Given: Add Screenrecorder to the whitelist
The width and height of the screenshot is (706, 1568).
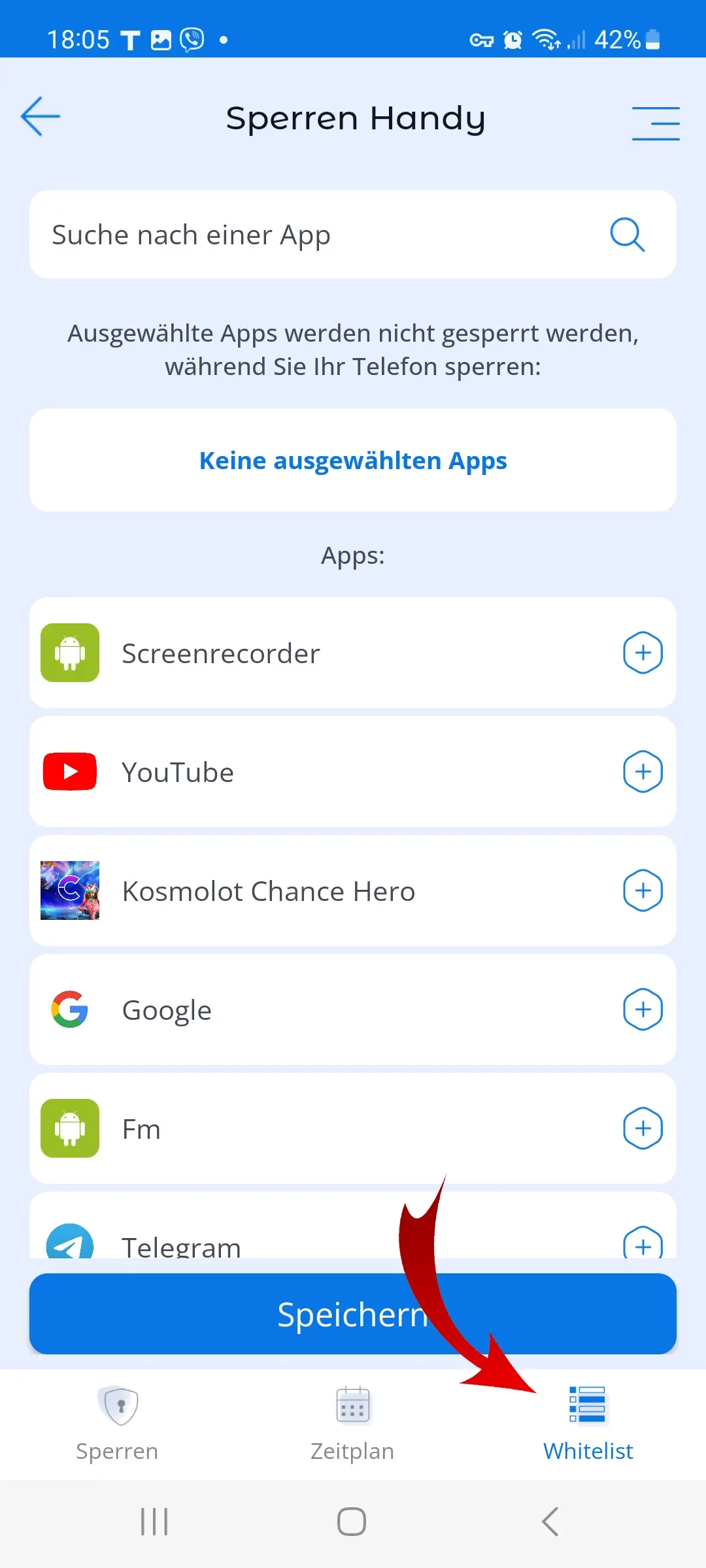Looking at the screenshot, I should click(643, 653).
